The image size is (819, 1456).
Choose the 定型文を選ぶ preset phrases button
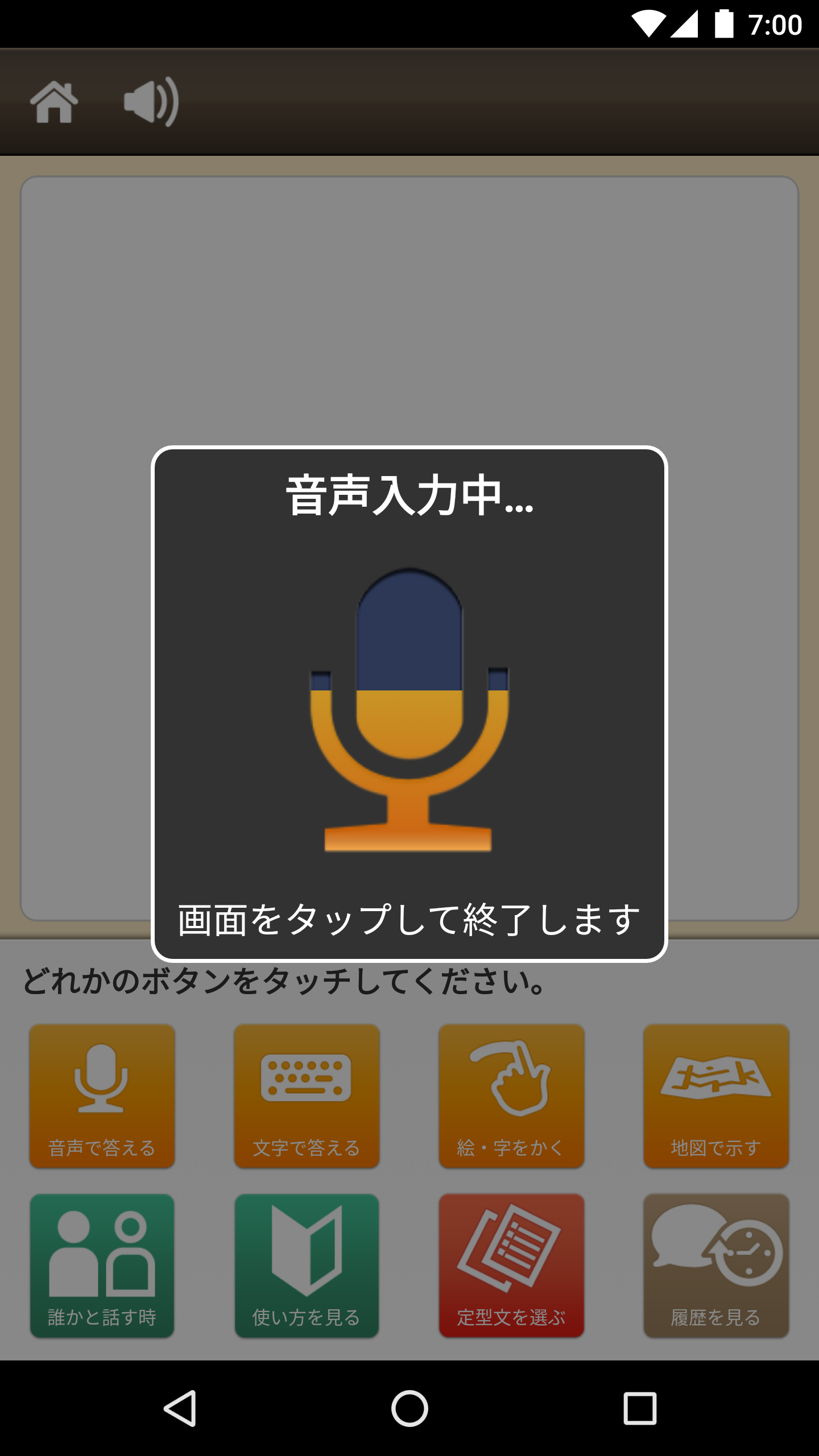coord(511,1265)
